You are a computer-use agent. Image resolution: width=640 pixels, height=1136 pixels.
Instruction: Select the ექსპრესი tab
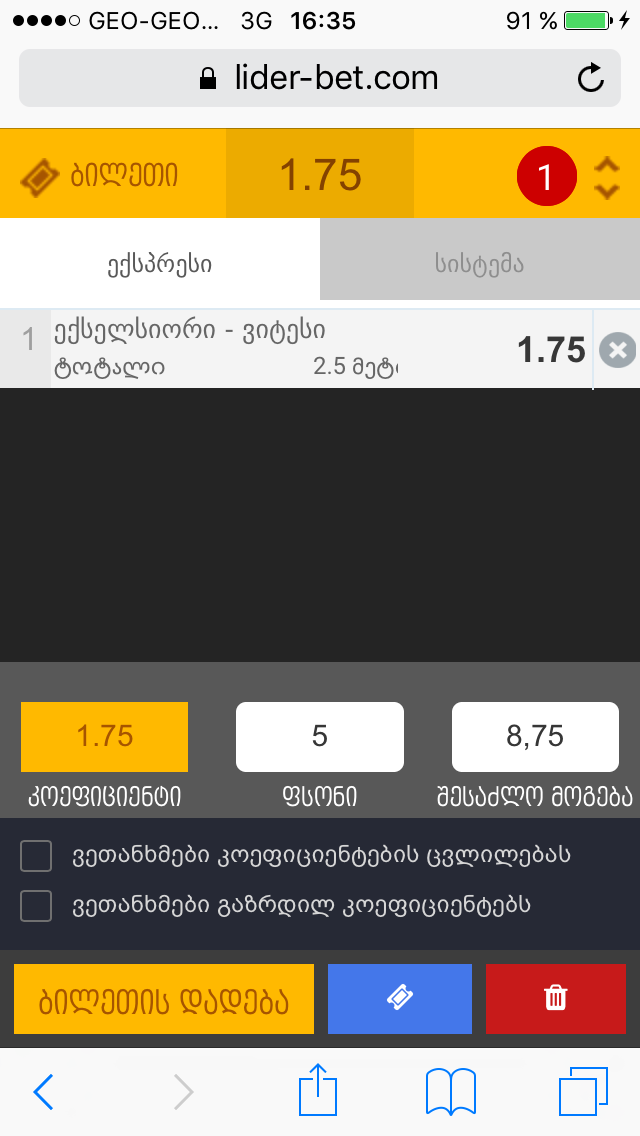[x=160, y=264]
